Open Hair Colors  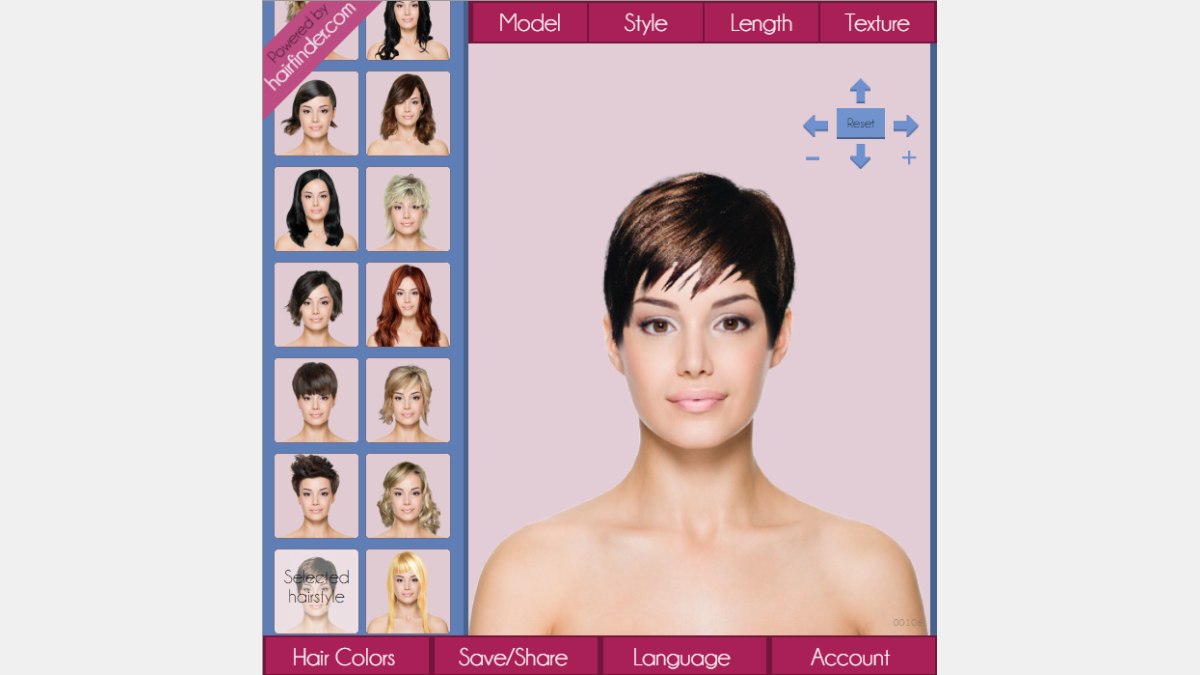[344, 657]
